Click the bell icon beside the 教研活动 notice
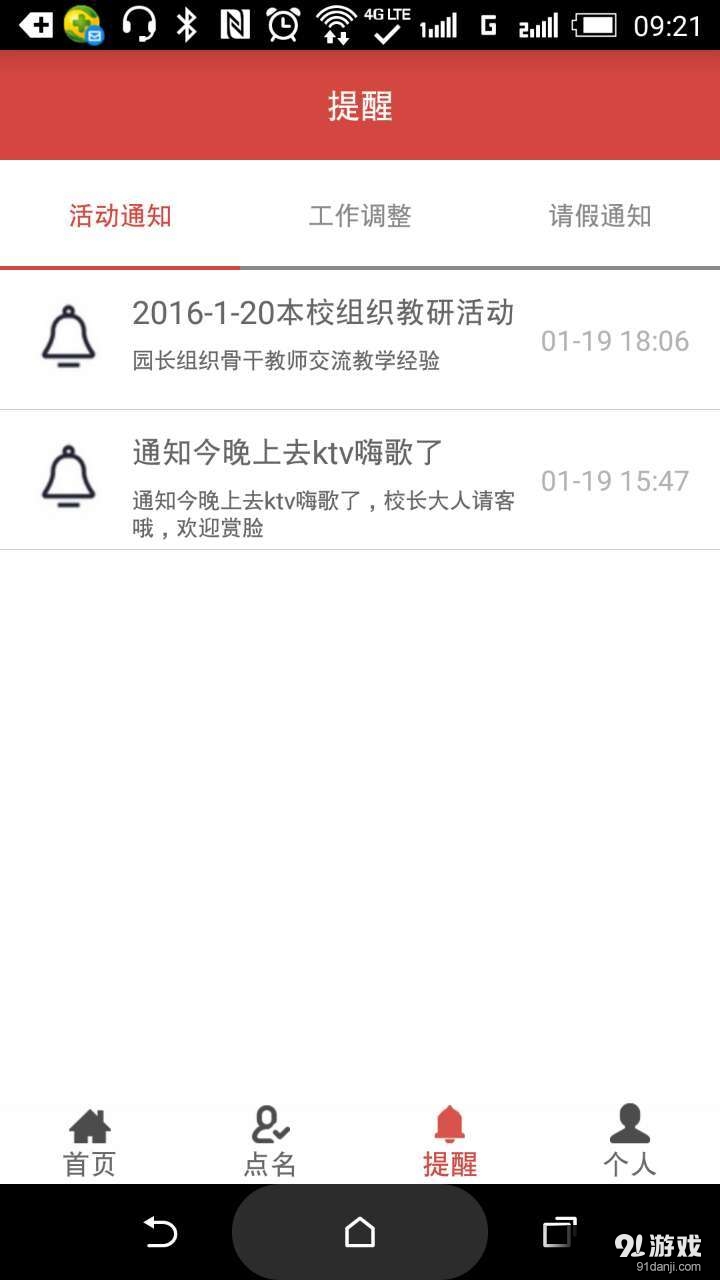The width and height of the screenshot is (720, 1280). pyautogui.click(x=66, y=336)
